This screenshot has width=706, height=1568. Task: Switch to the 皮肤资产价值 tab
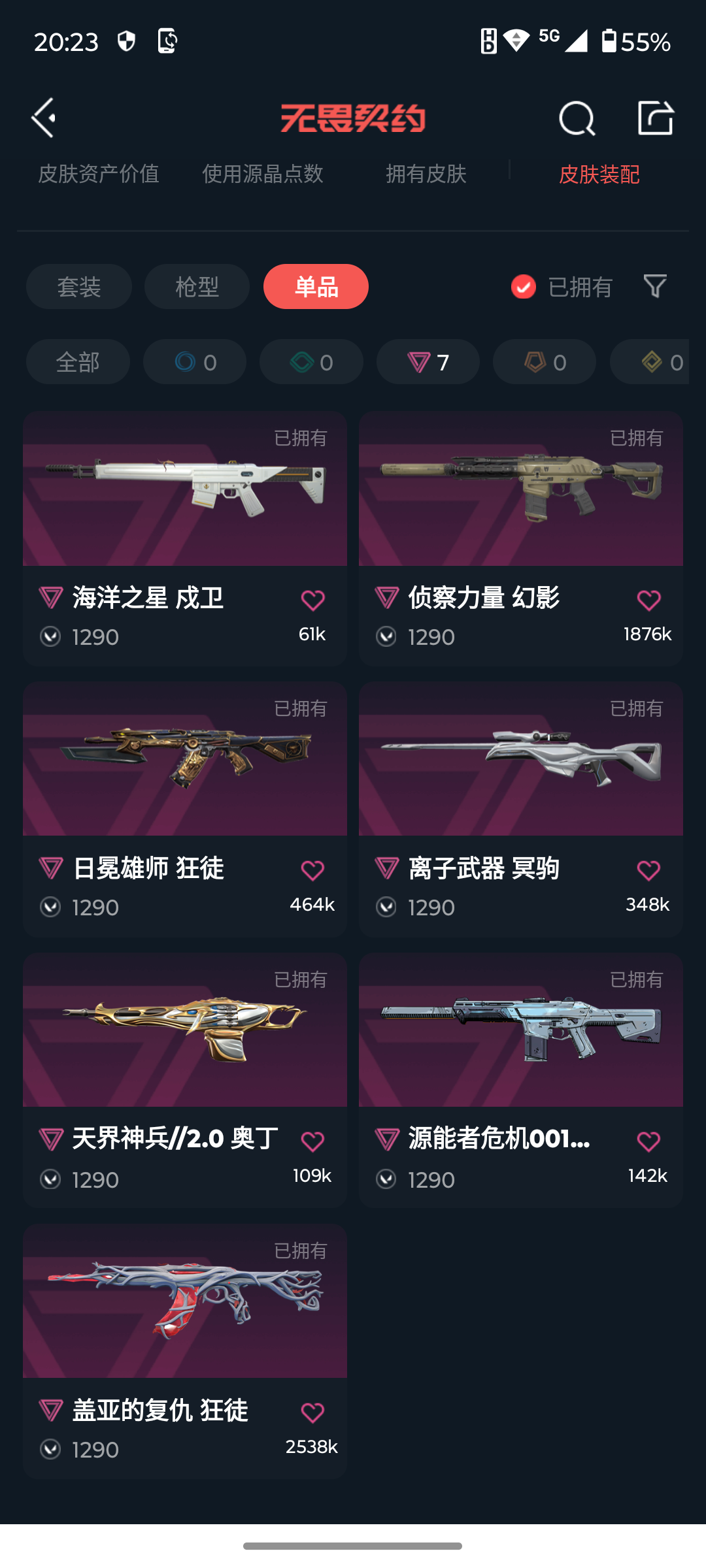pyautogui.click(x=99, y=174)
